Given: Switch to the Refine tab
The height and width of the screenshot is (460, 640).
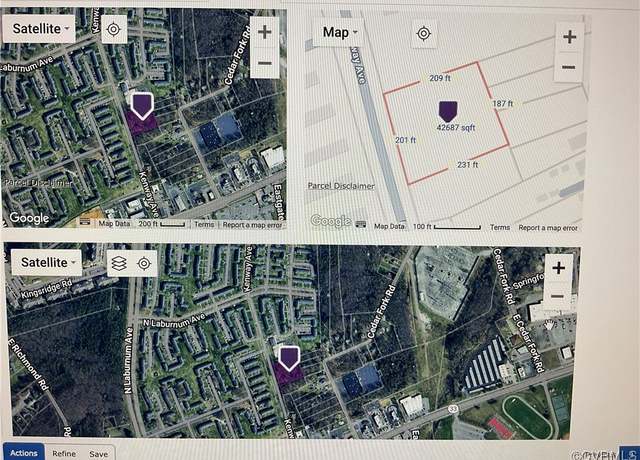Looking at the screenshot, I should coord(63,453).
